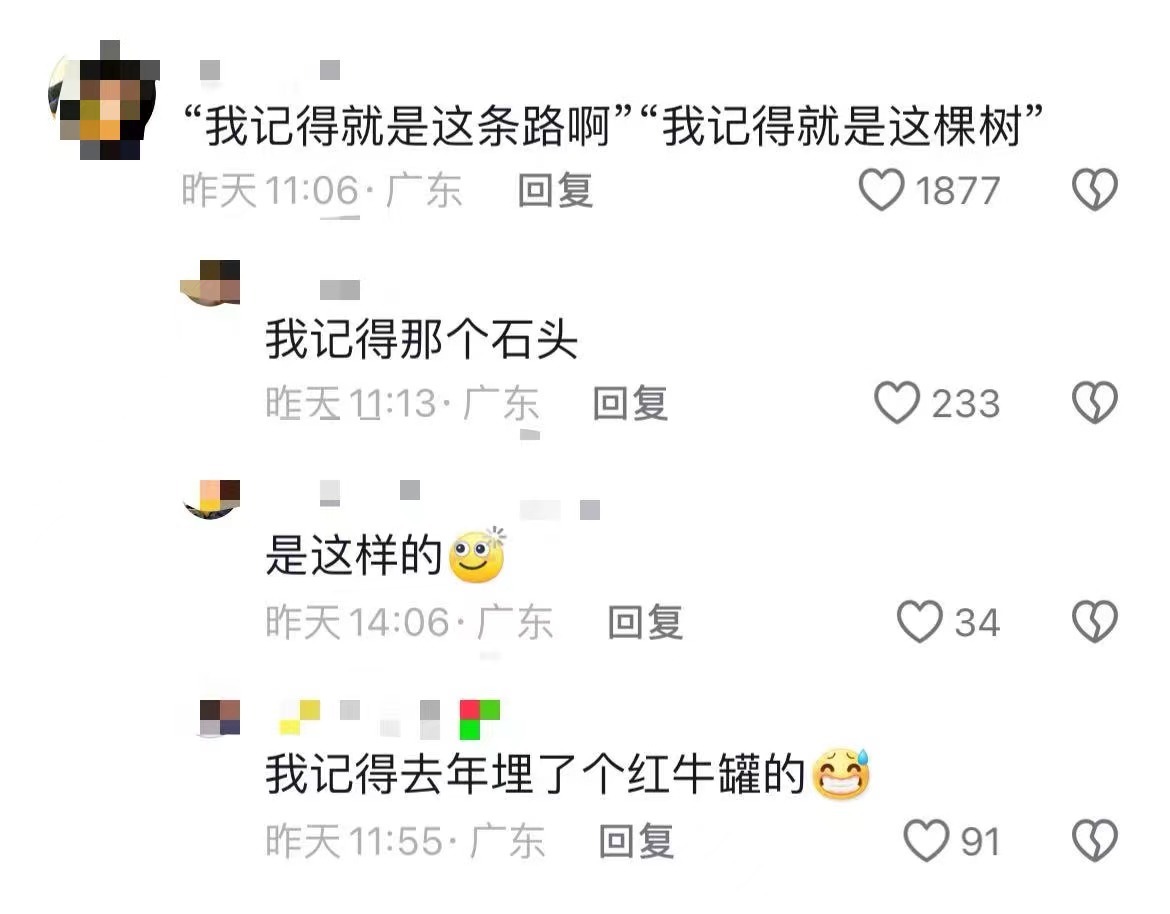The image size is (1170, 914).
Task: Open avatar of "我记得那个石头" commenter
Action: tap(211, 283)
